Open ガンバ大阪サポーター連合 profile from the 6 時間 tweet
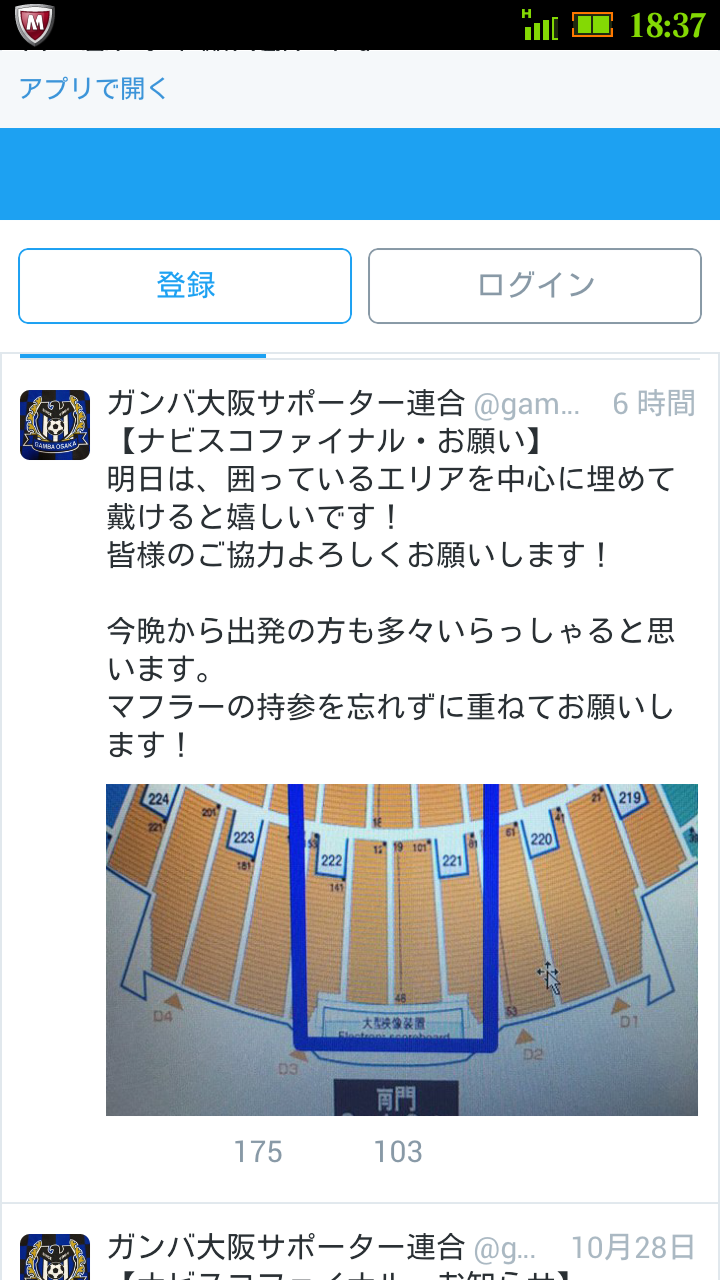 285,403
